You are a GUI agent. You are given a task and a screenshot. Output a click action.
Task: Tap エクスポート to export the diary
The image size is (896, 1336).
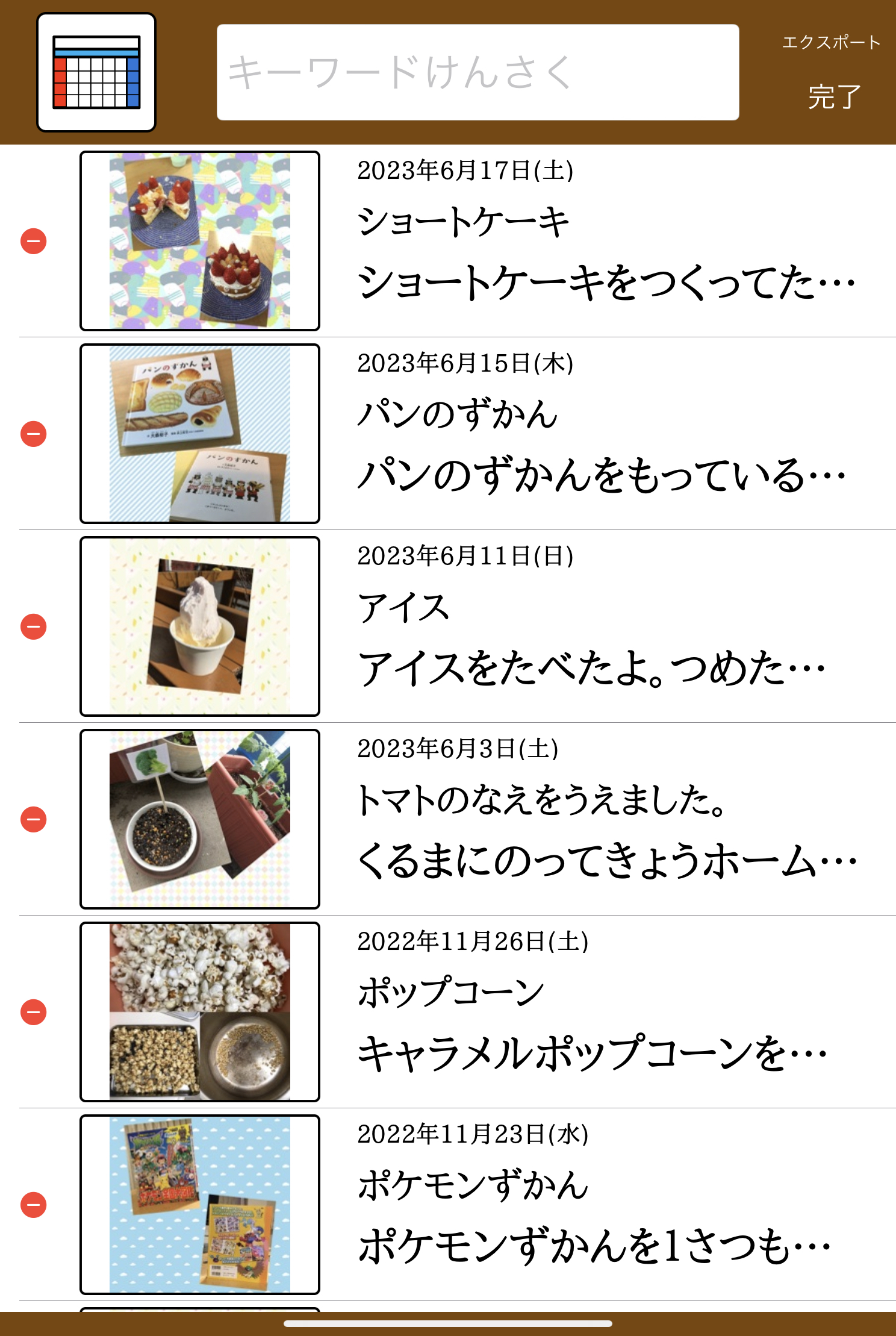coord(831,41)
